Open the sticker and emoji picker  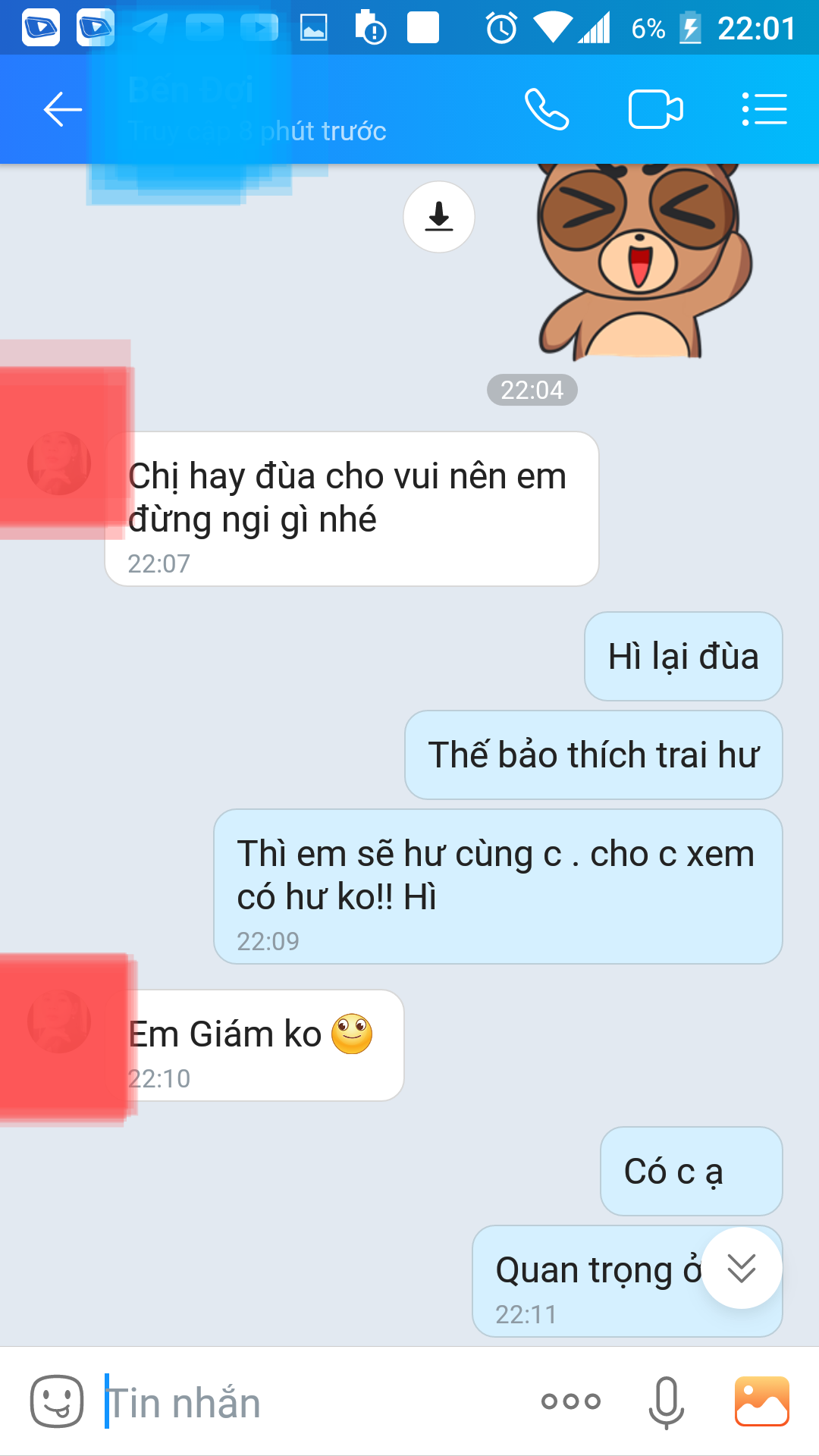(x=57, y=1401)
